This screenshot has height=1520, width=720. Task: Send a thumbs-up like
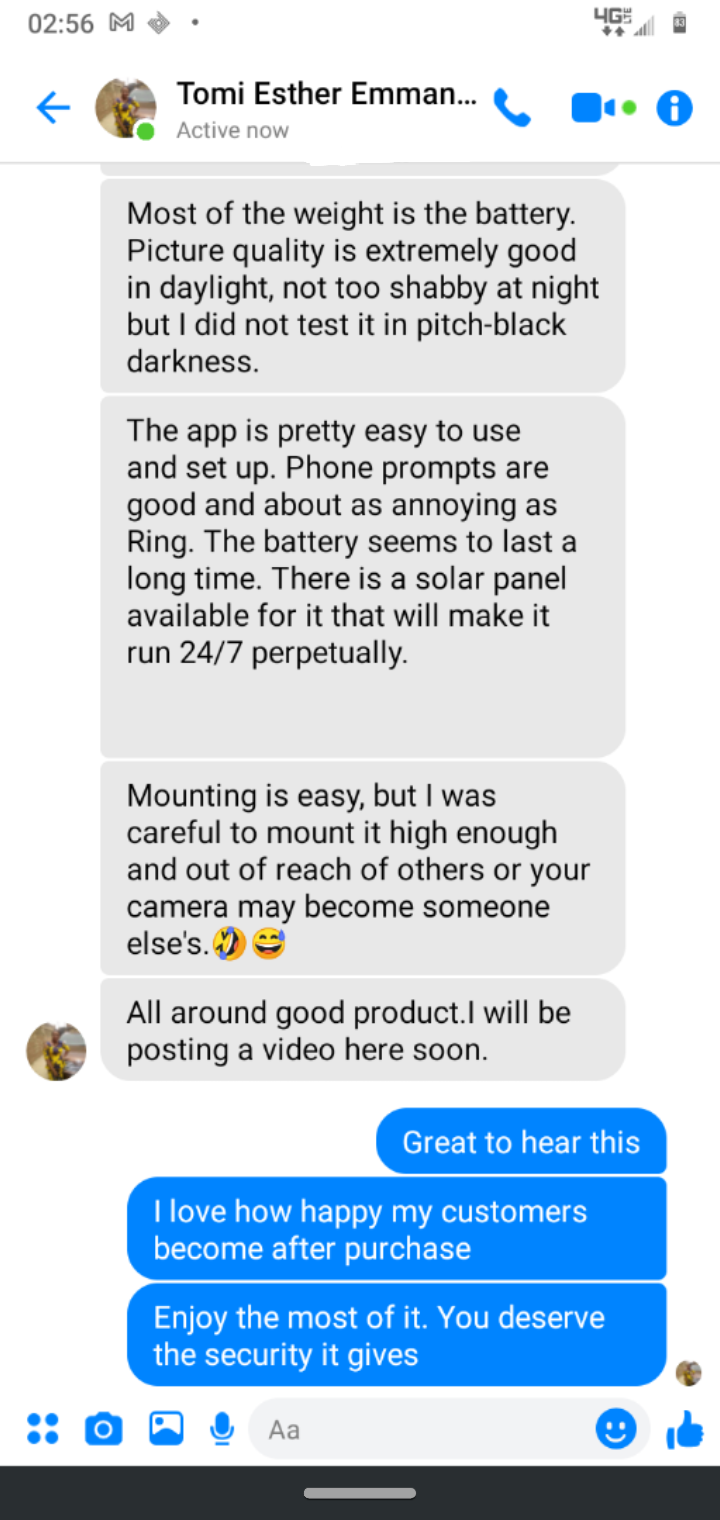pos(684,1430)
